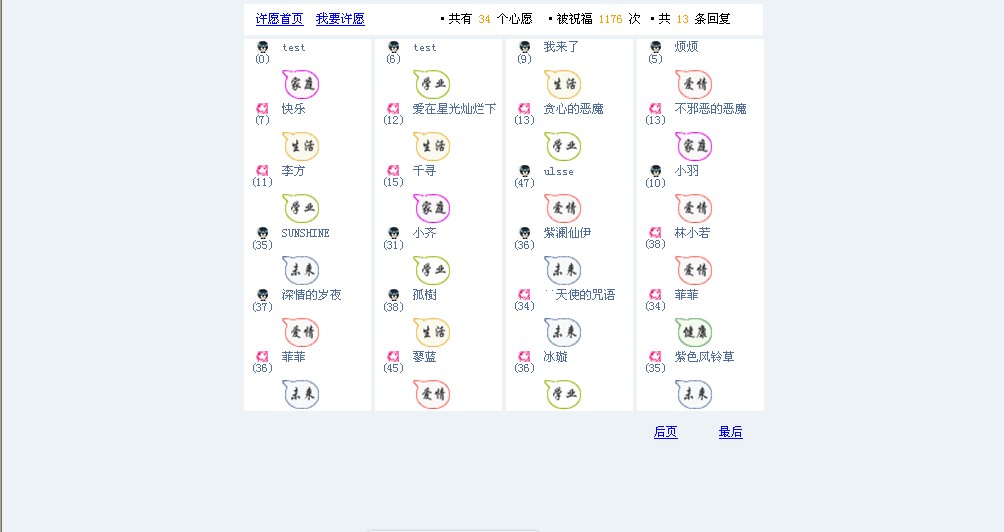View 紫澜仙伊's wish entry

(567, 233)
